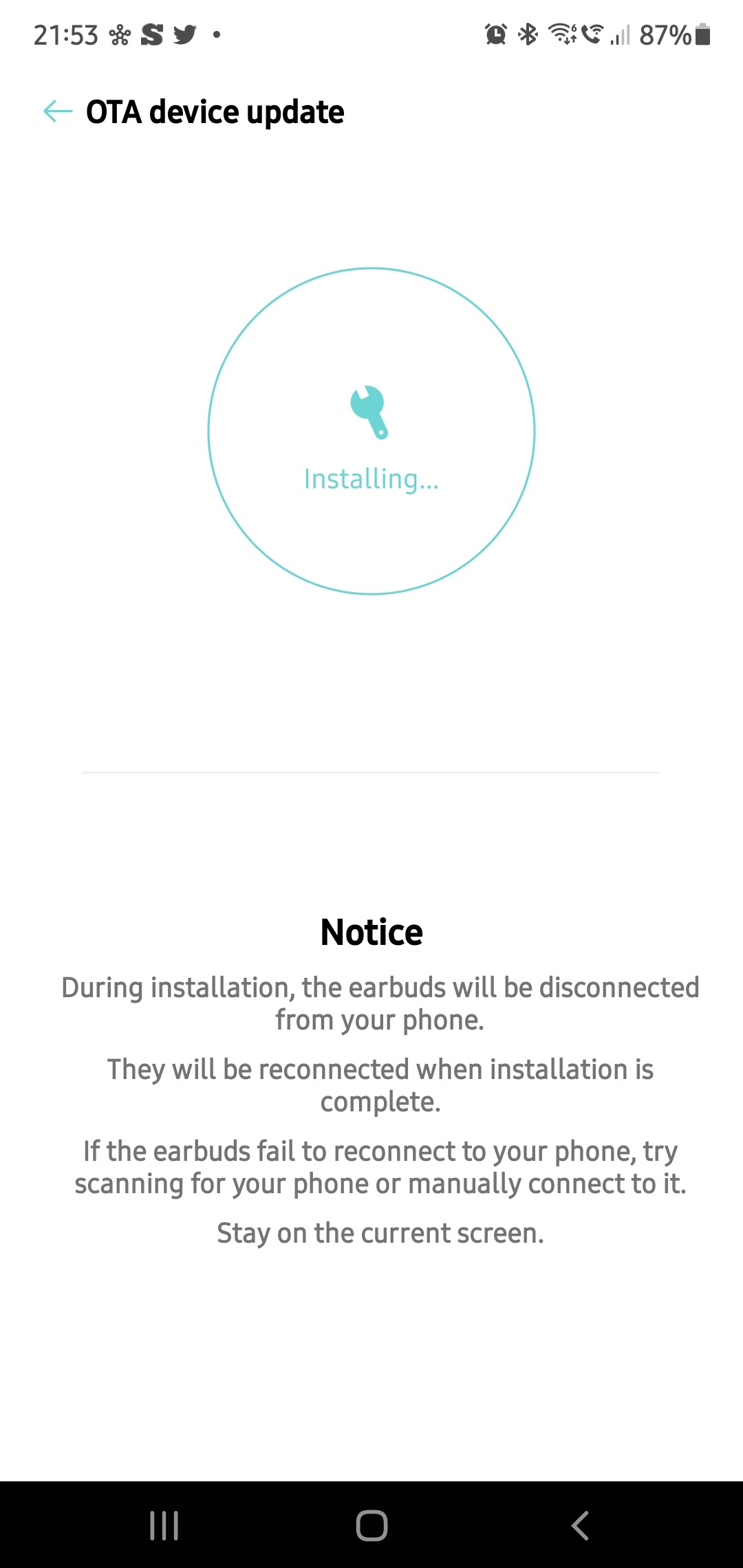The width and height of the screenshot is (743, 1568).
Task: Go back from OTA device update
Action: (x=58, y=111)
